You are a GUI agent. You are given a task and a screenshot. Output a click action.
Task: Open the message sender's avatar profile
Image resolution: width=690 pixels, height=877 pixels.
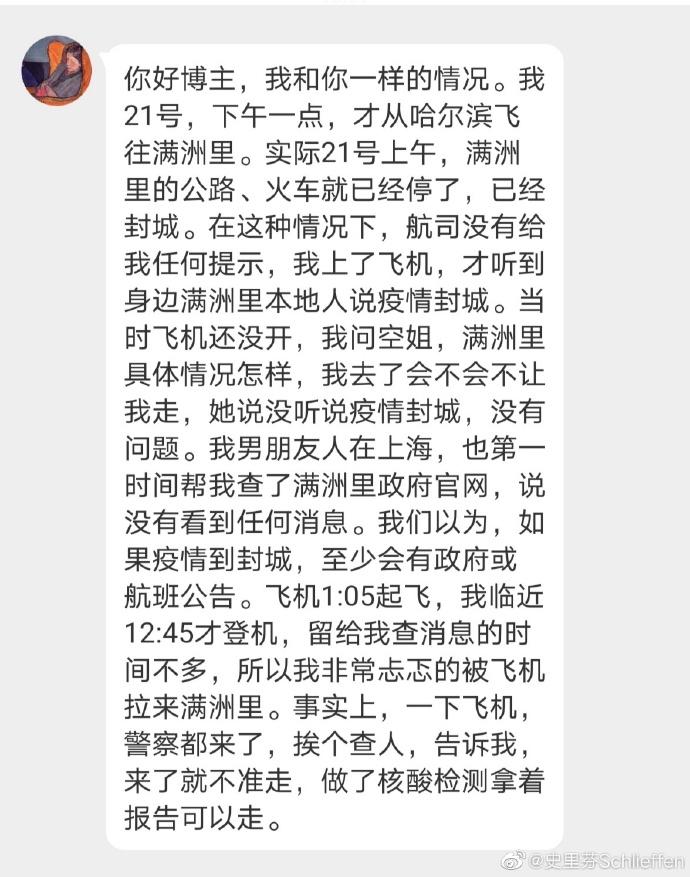(x=57, y=72)
